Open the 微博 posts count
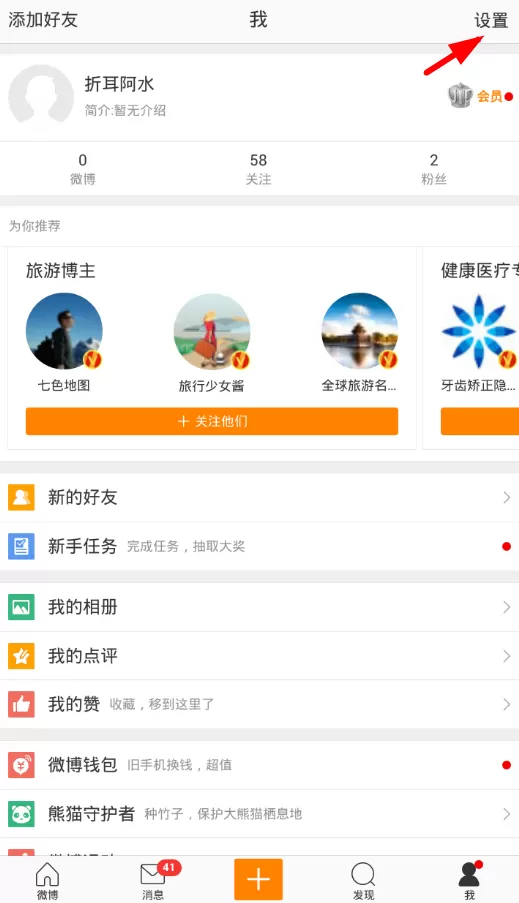Viewport: 519px width, 903px height. click(82, 169)
